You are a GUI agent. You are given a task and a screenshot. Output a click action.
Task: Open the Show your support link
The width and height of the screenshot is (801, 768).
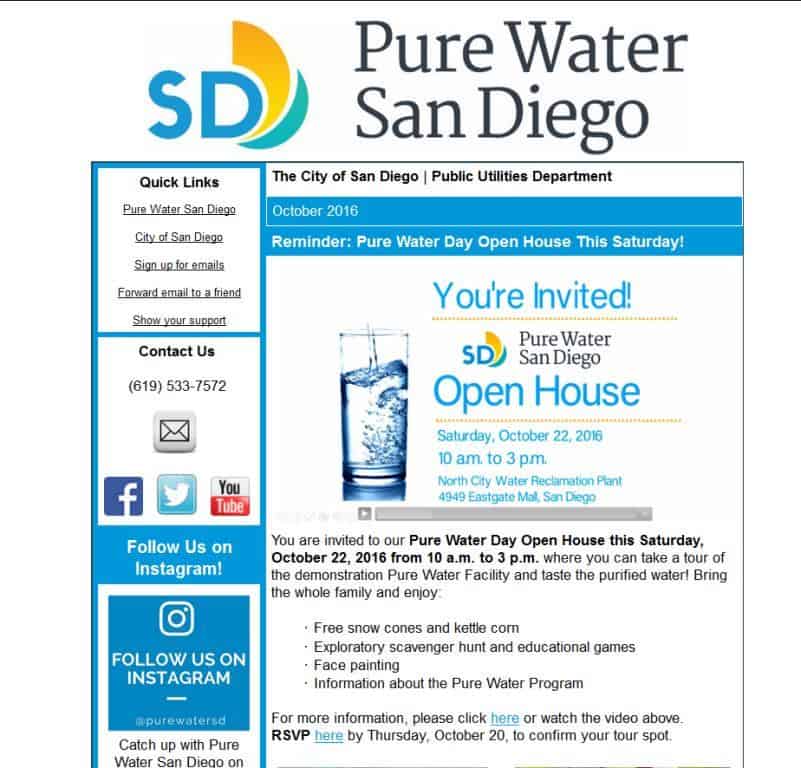179,320
